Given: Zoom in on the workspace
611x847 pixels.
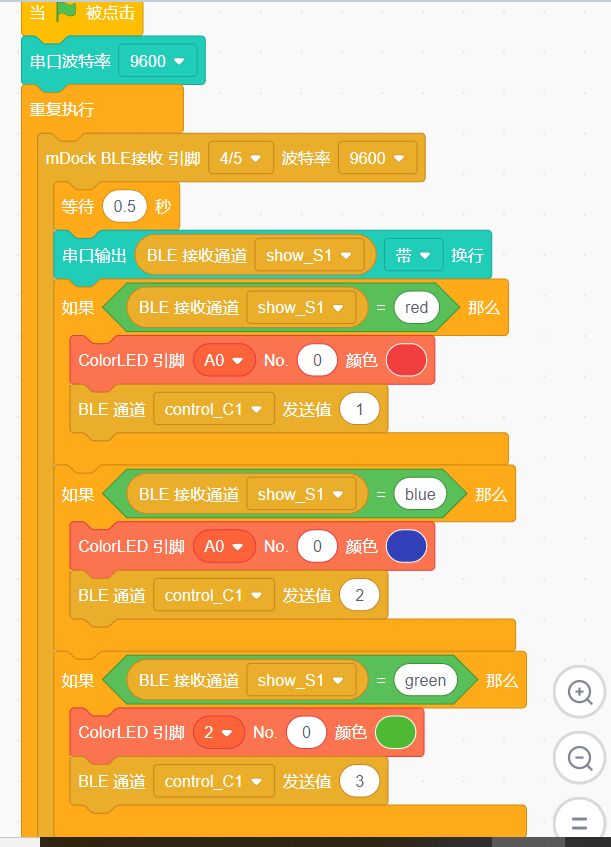Looking at the screenshot, I should pyautogui.click(x=579, y=692).
